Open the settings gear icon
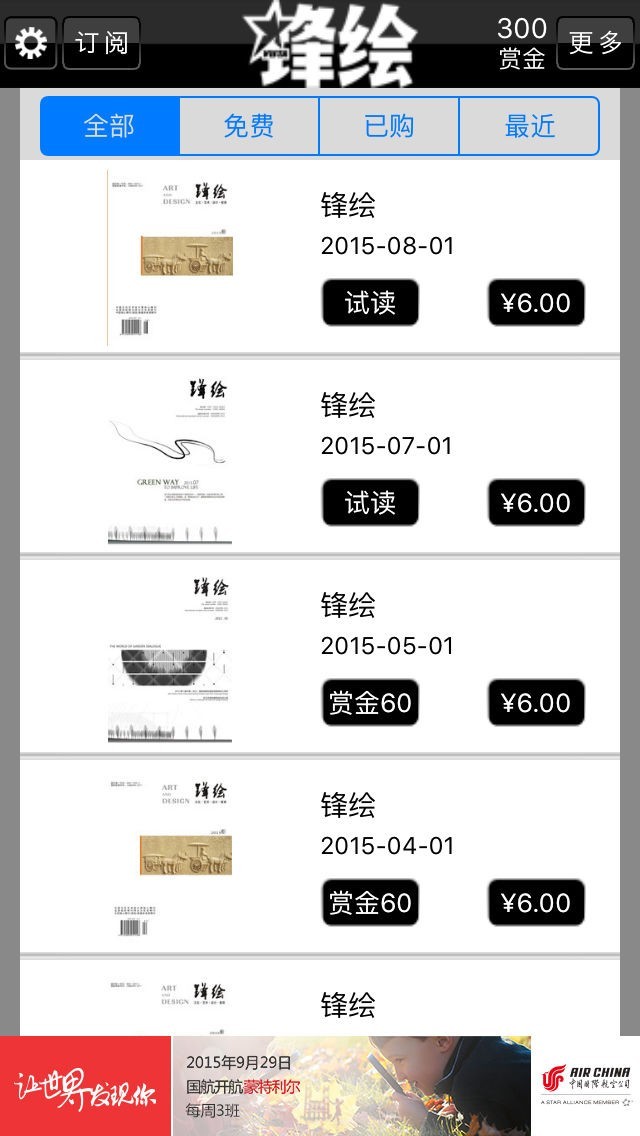Screen dimensions: 640x1136 tap(31, 43)
